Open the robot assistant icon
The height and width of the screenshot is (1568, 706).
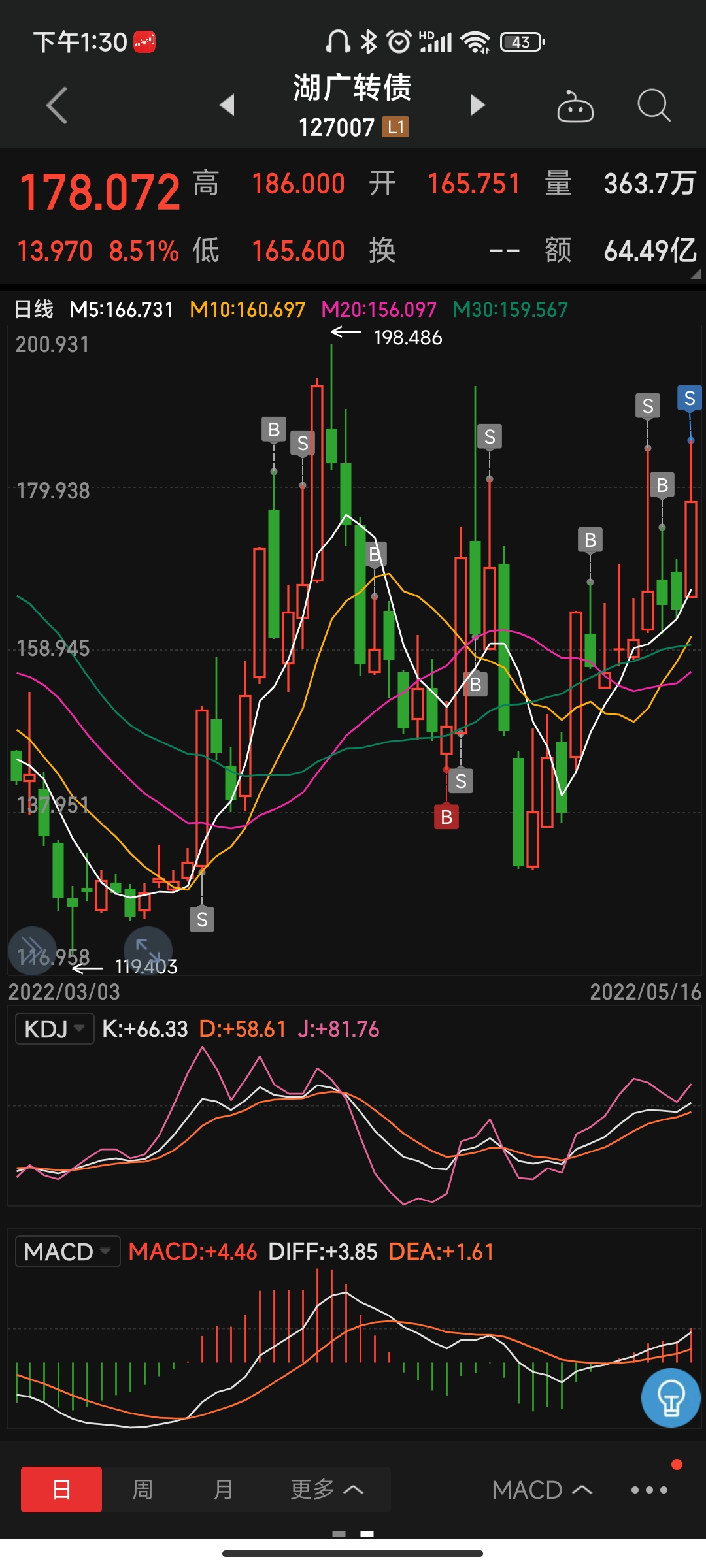pyautogui.click(x=575, y=106)
